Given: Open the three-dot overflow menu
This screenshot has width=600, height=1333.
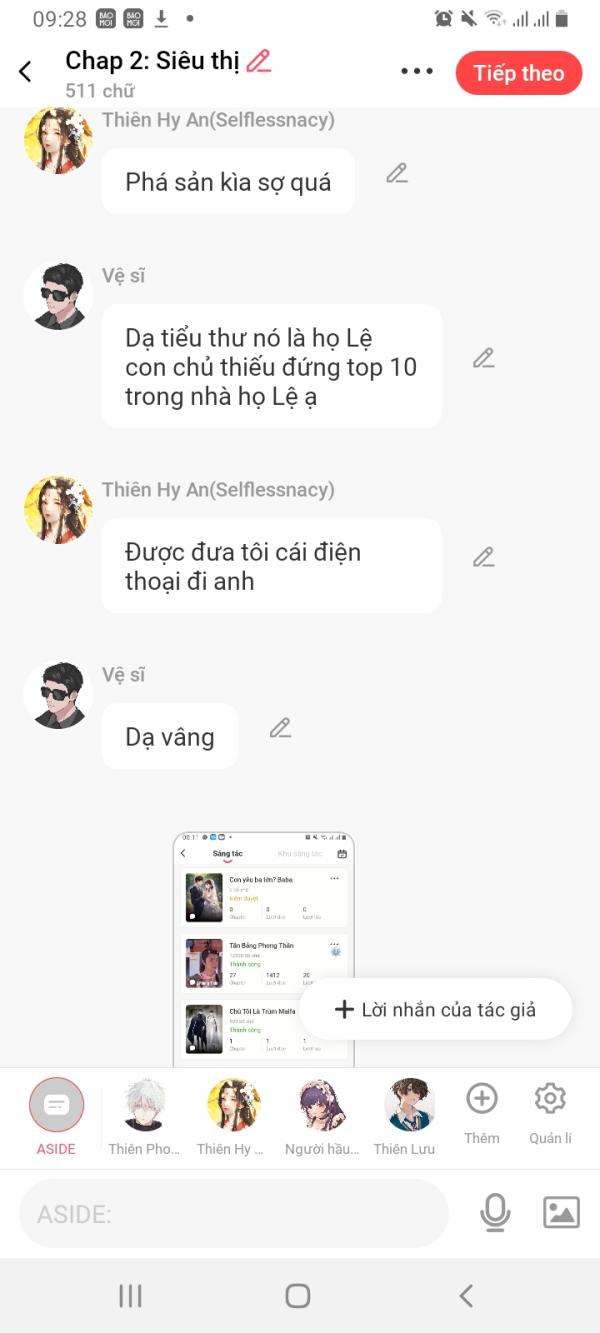Looking at the screenshot, I should point(417,71).
